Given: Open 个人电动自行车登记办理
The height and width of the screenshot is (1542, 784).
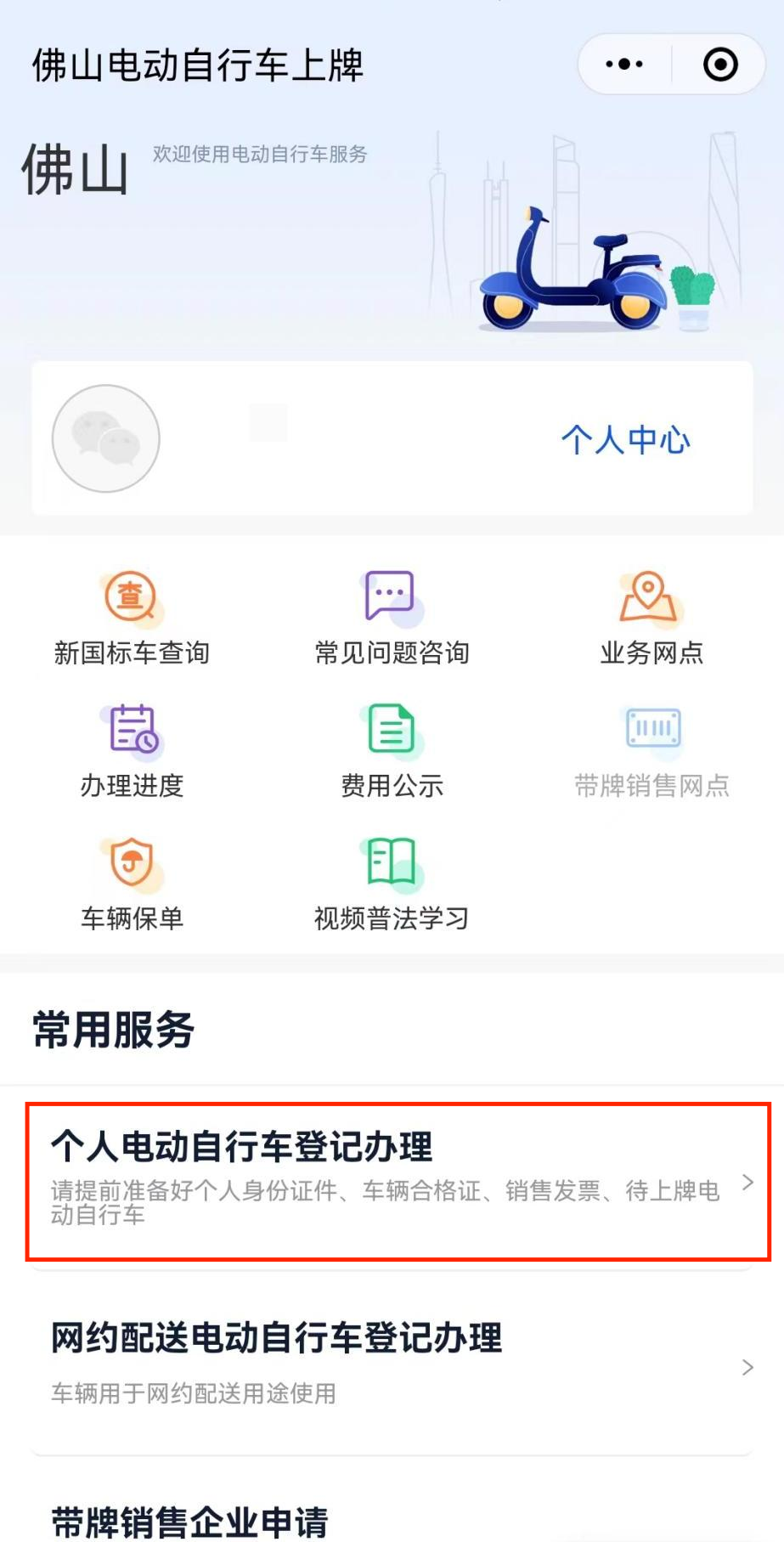Looking at the screenshot, I should coord(398,1182).
